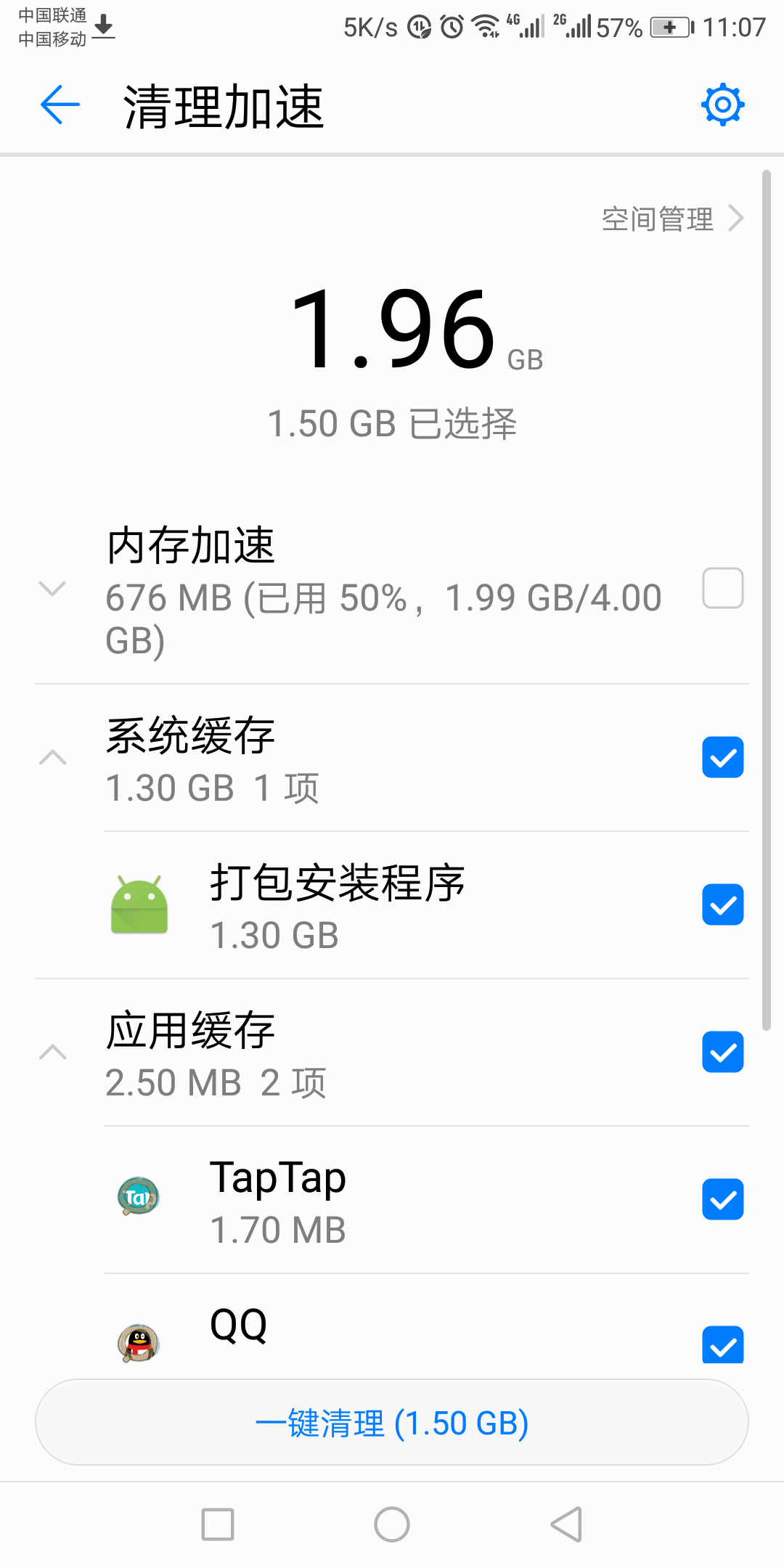Go to the home screen
Viewport: 784px width, 1568px height.
point(392,1524)
